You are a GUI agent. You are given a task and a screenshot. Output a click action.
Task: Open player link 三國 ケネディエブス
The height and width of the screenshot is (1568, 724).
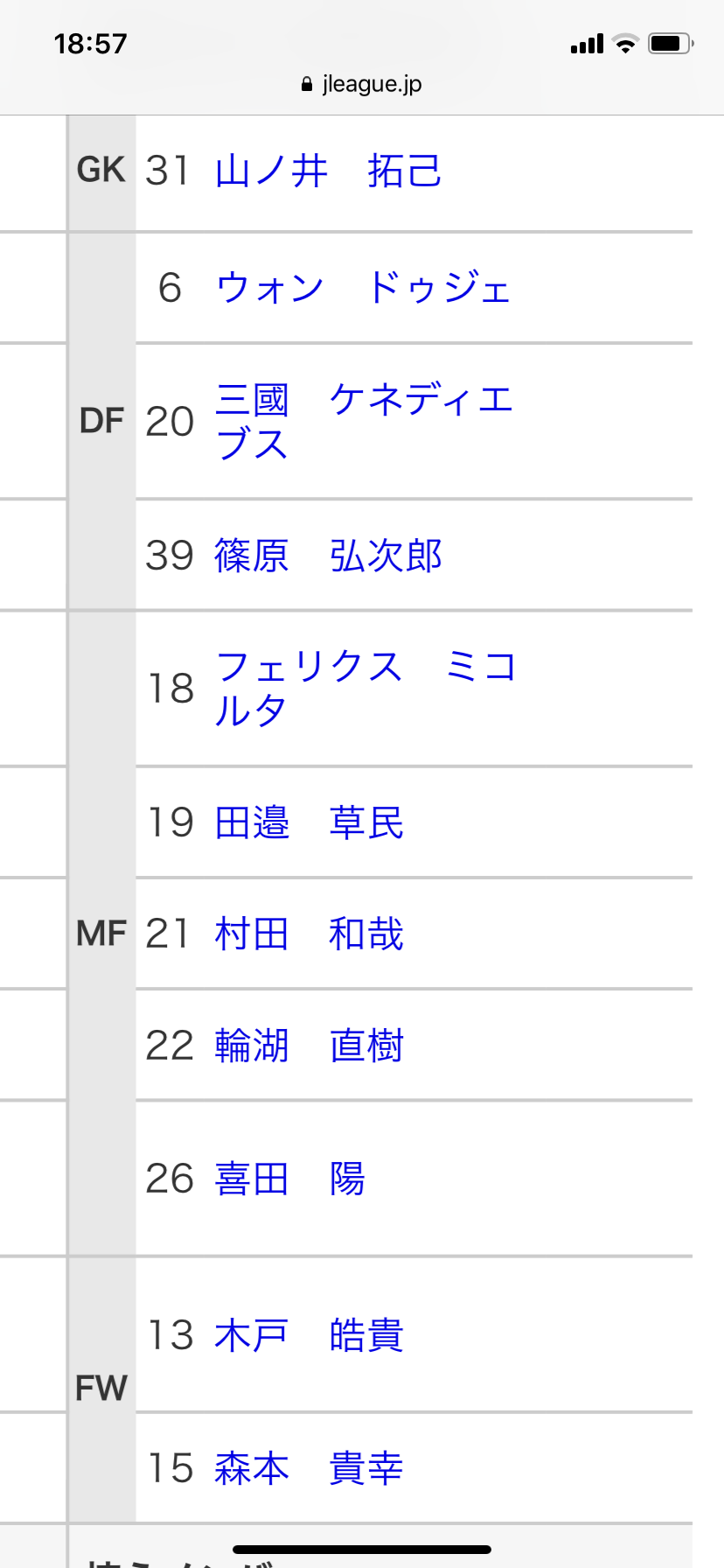click(362, 421)
